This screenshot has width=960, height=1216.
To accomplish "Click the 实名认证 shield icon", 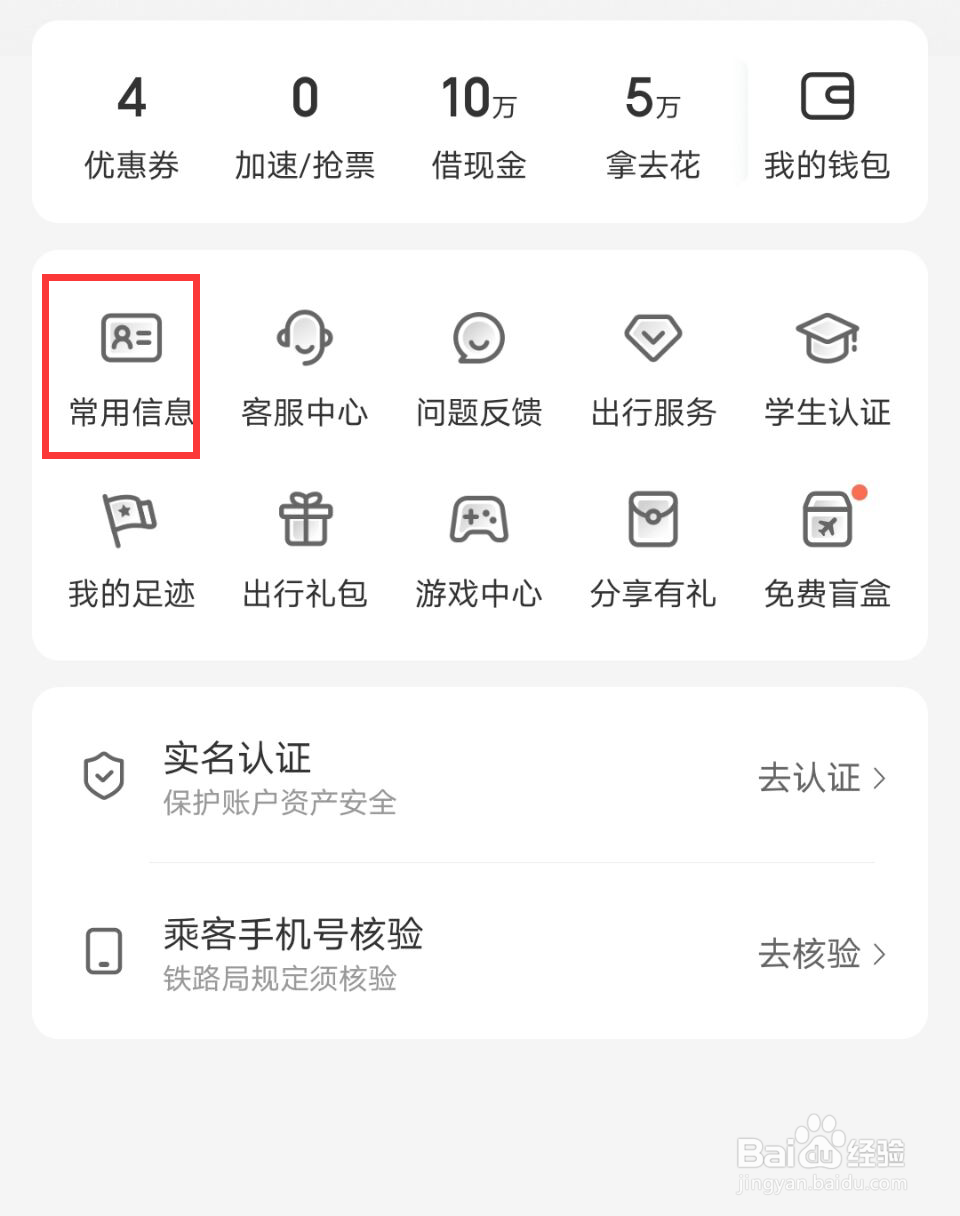I will [x=103, y=775].
